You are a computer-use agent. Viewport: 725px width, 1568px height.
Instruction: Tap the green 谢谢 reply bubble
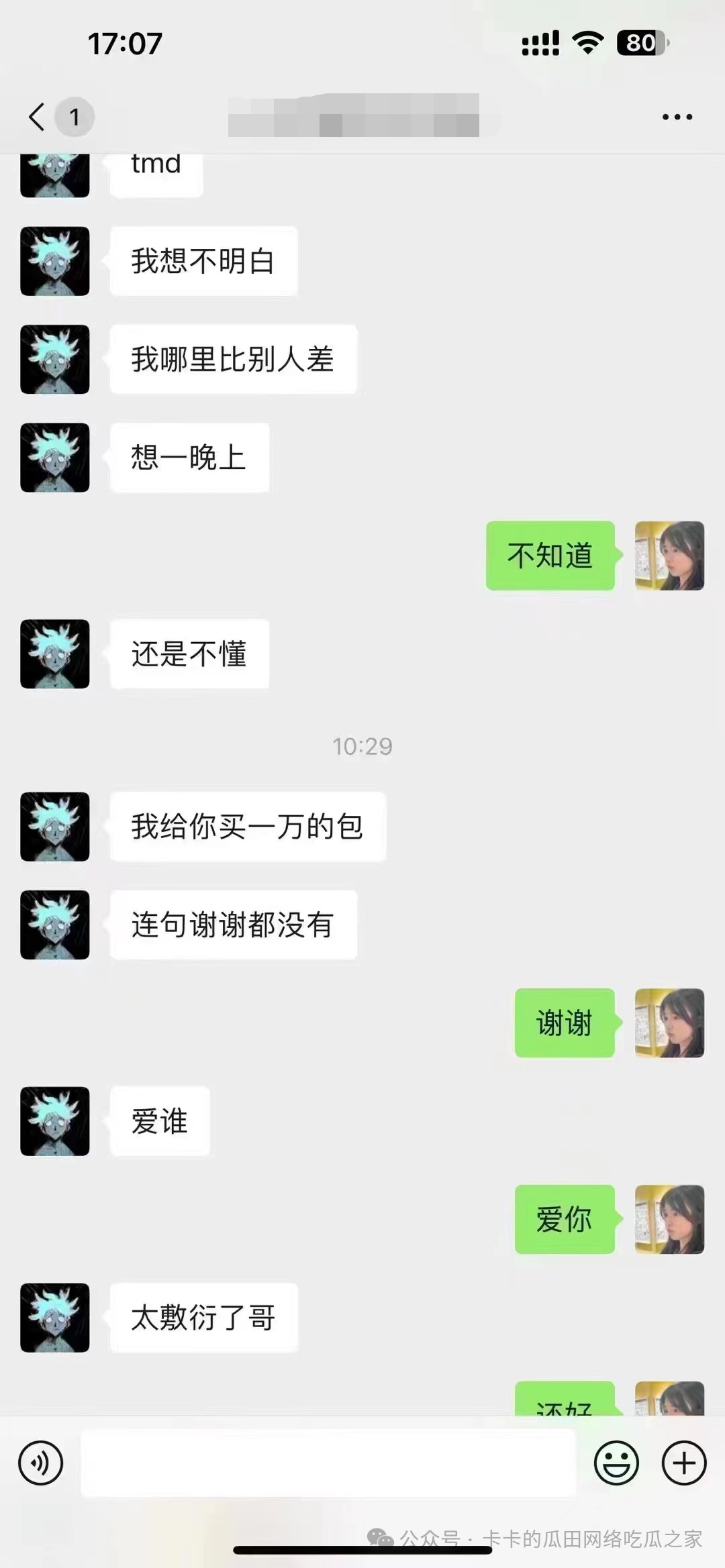pos(564,1023)
